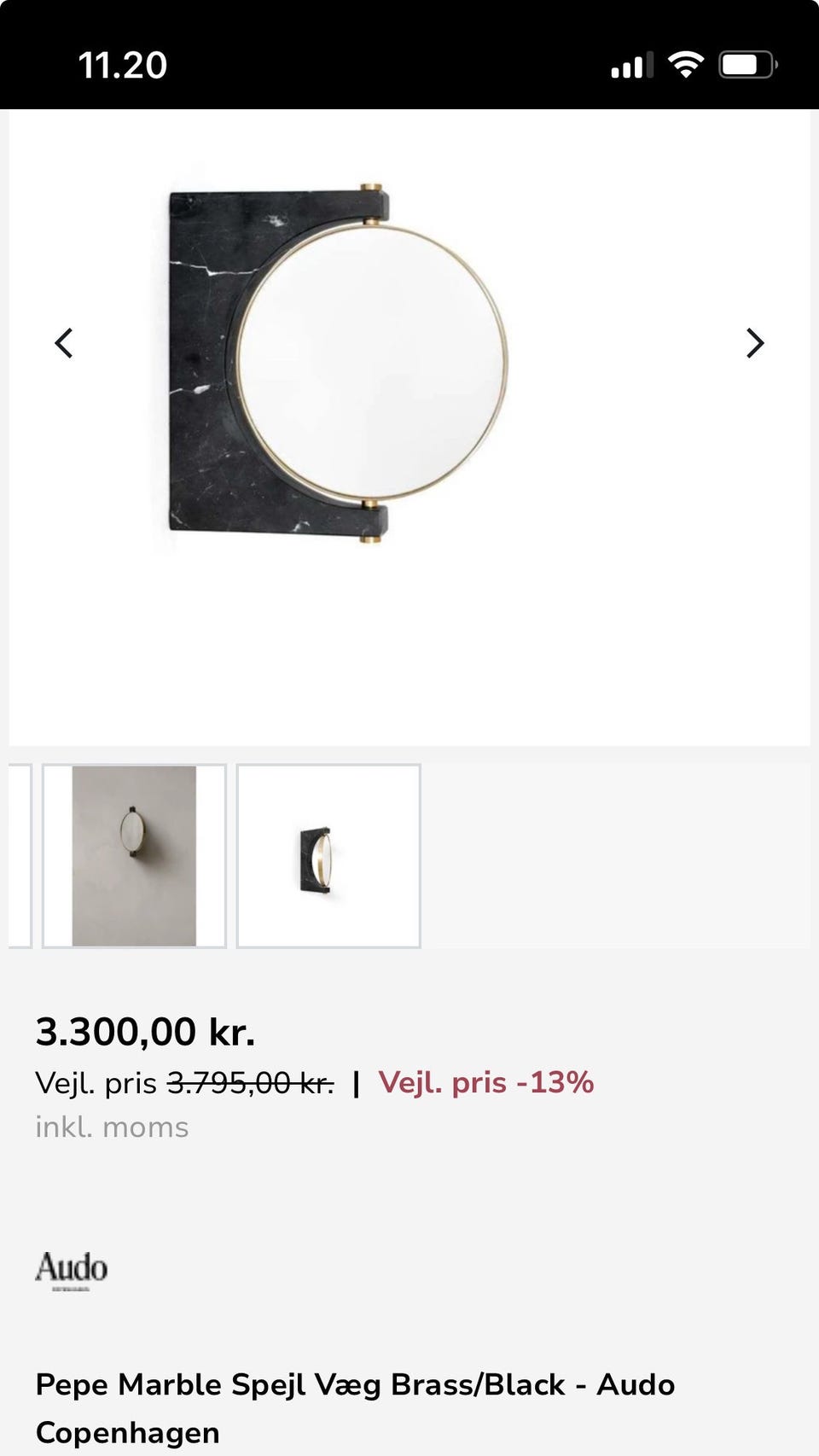Click the Vejl. pris -13% discount label
819x1456 pixels.
(x=487, y=1082)
